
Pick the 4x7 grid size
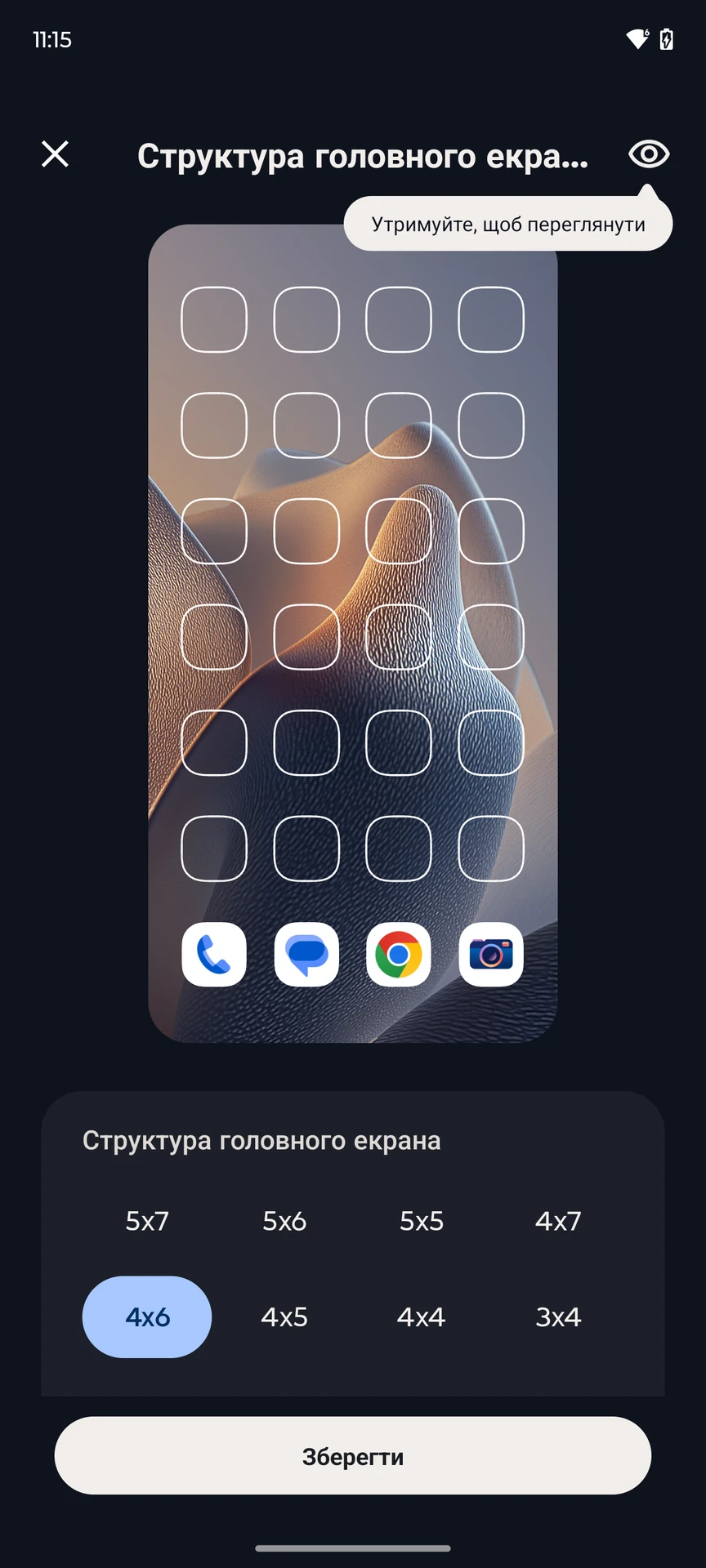click(x=558, y=1221)
